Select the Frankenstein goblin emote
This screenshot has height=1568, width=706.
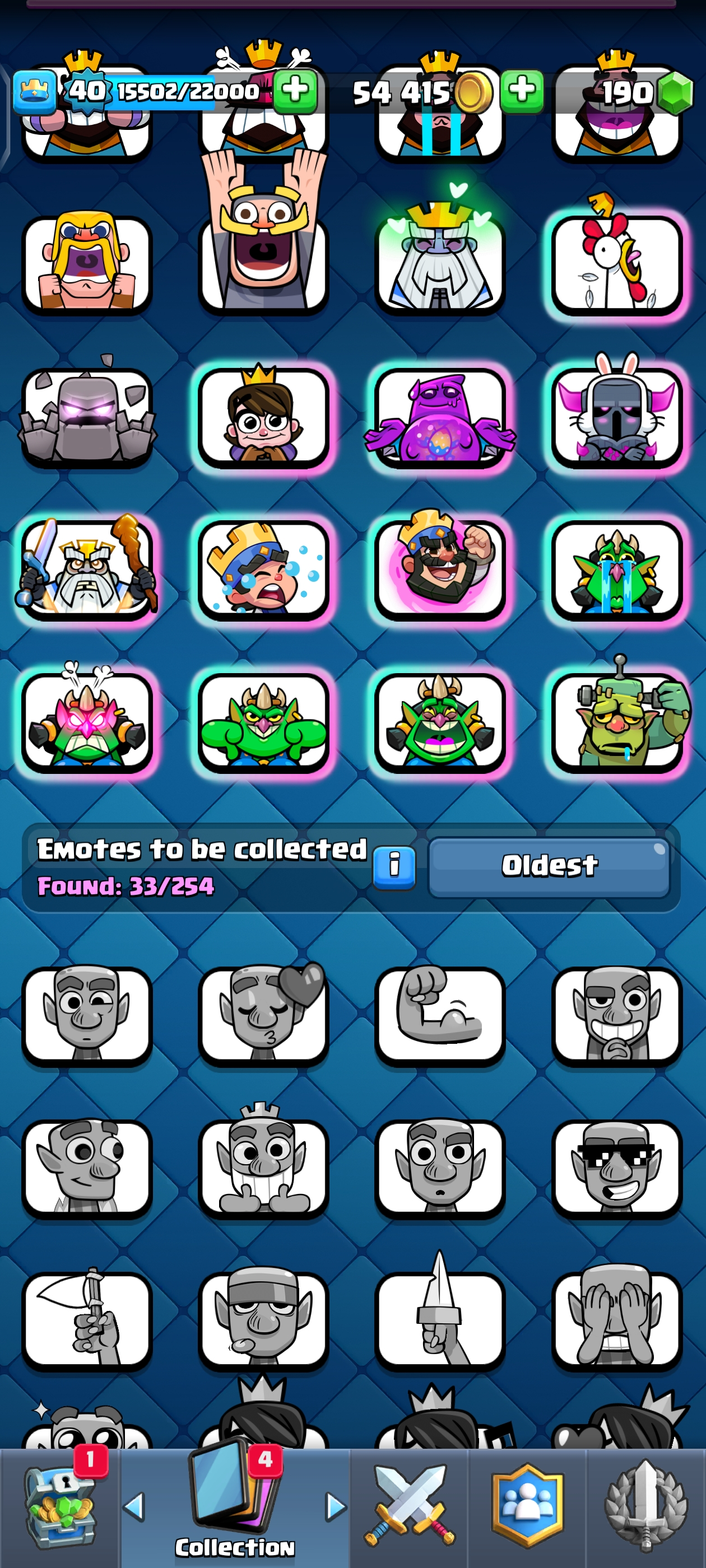click(616, 721)
